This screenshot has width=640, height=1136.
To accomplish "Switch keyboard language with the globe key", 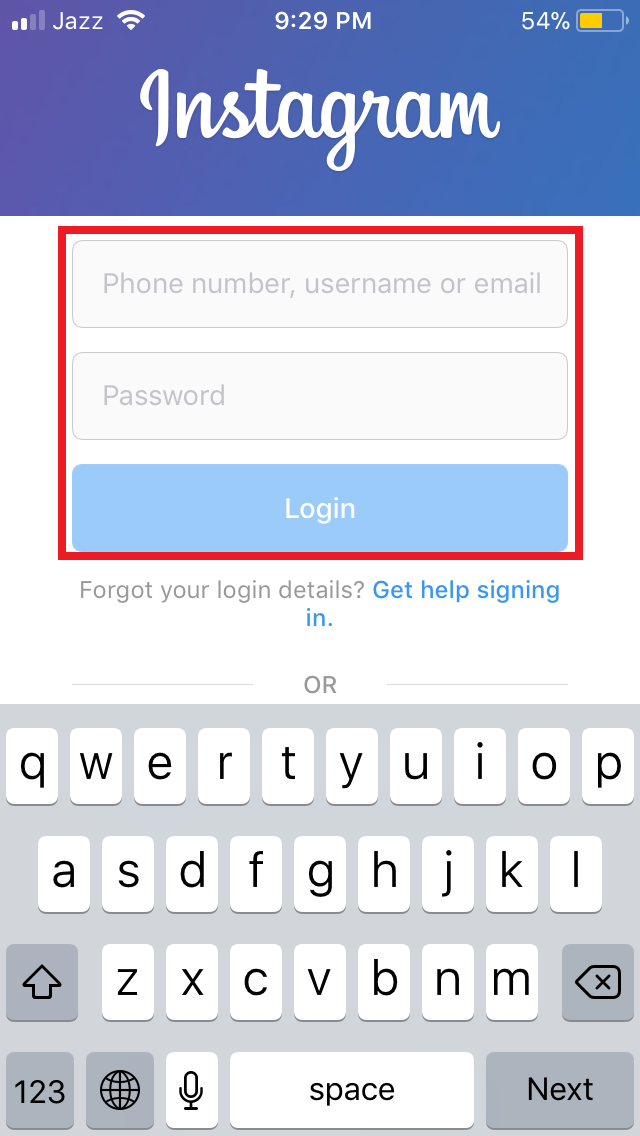I will point(120,1089).
